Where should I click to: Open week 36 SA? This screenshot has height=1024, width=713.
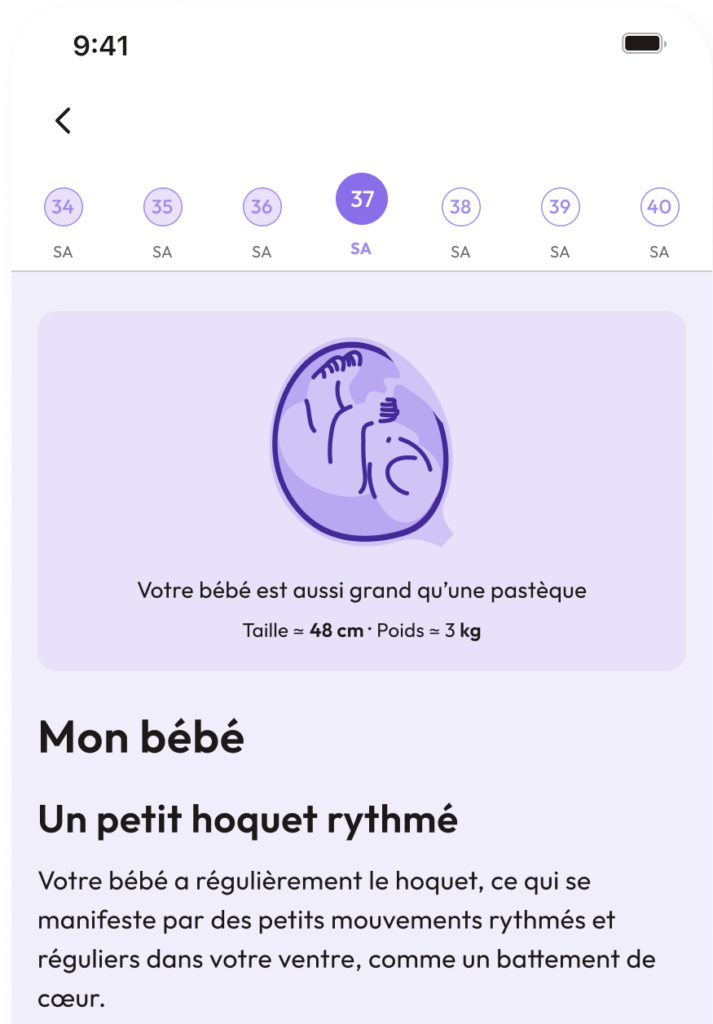click(x=261, y=208)
